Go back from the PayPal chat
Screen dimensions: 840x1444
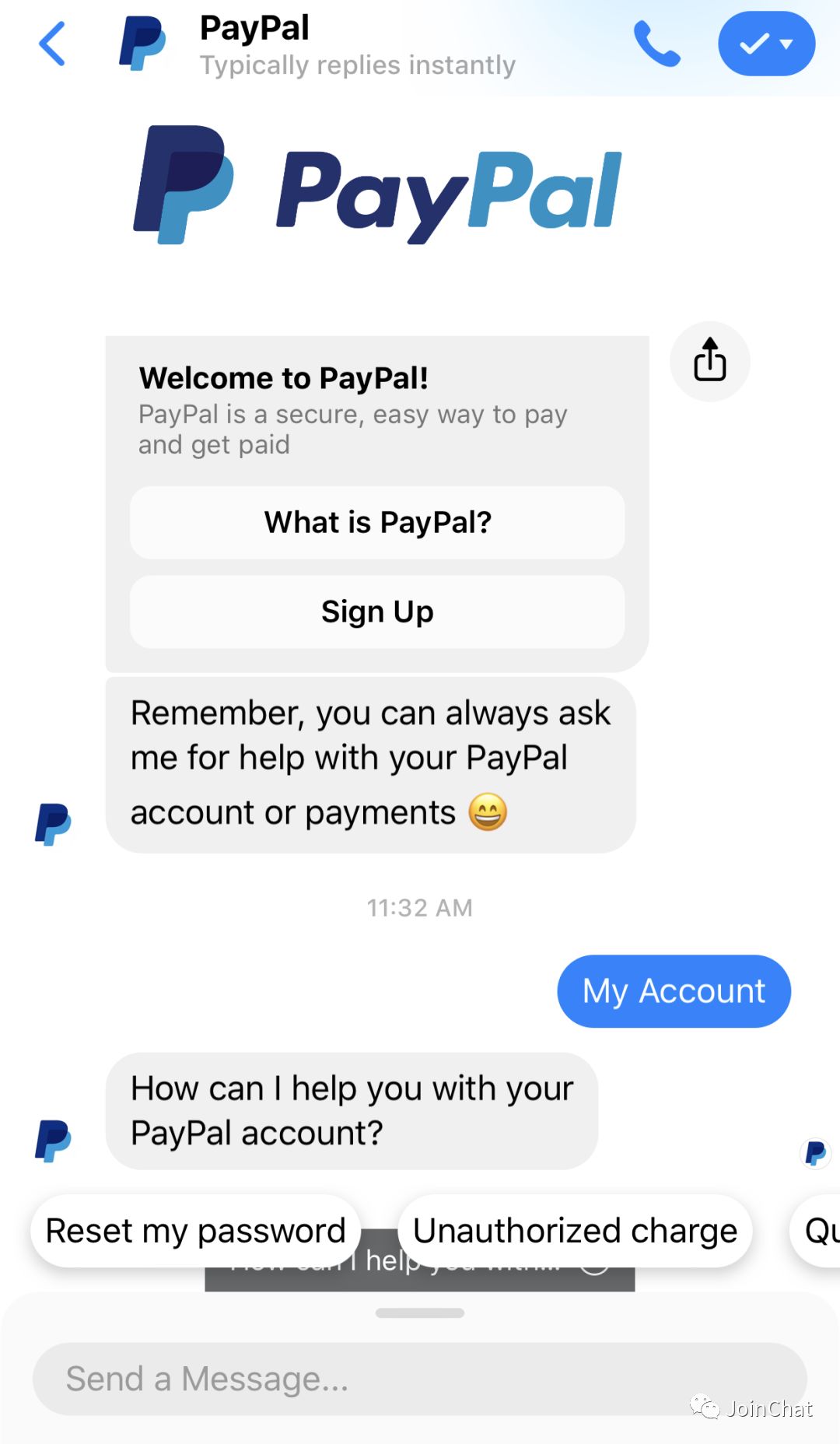52,44
